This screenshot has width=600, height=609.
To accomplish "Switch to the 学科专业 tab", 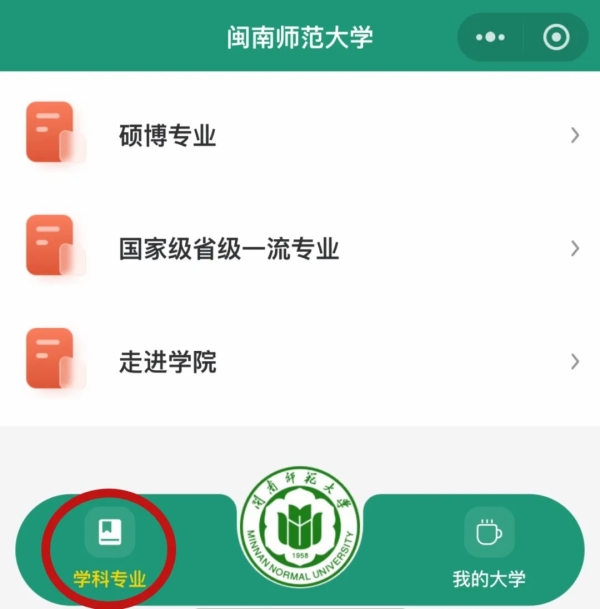I will click(110, 547).
